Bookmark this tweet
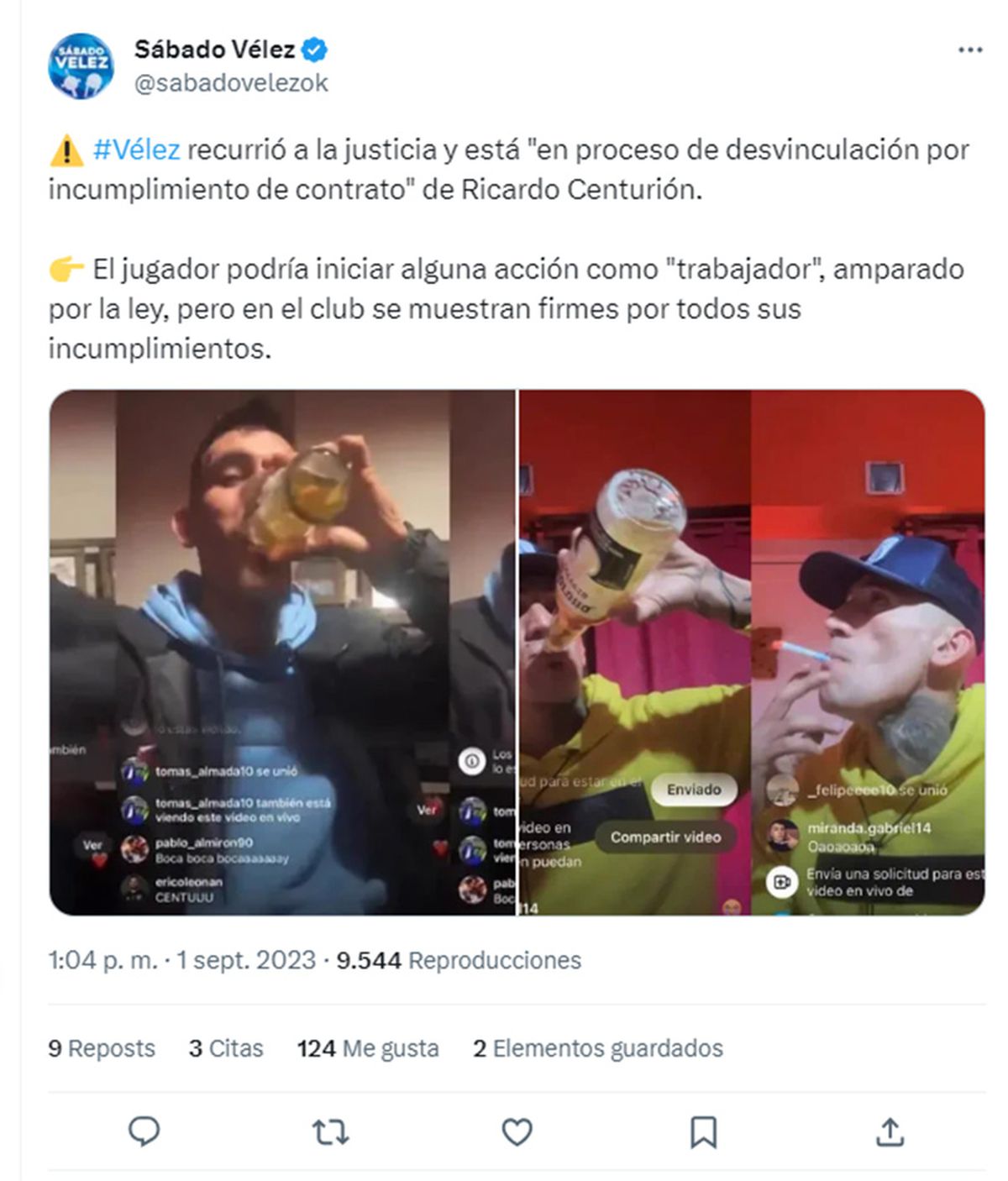Screen dimensions: 1008x1181 pyautogui.click(x=703, y=1131)
